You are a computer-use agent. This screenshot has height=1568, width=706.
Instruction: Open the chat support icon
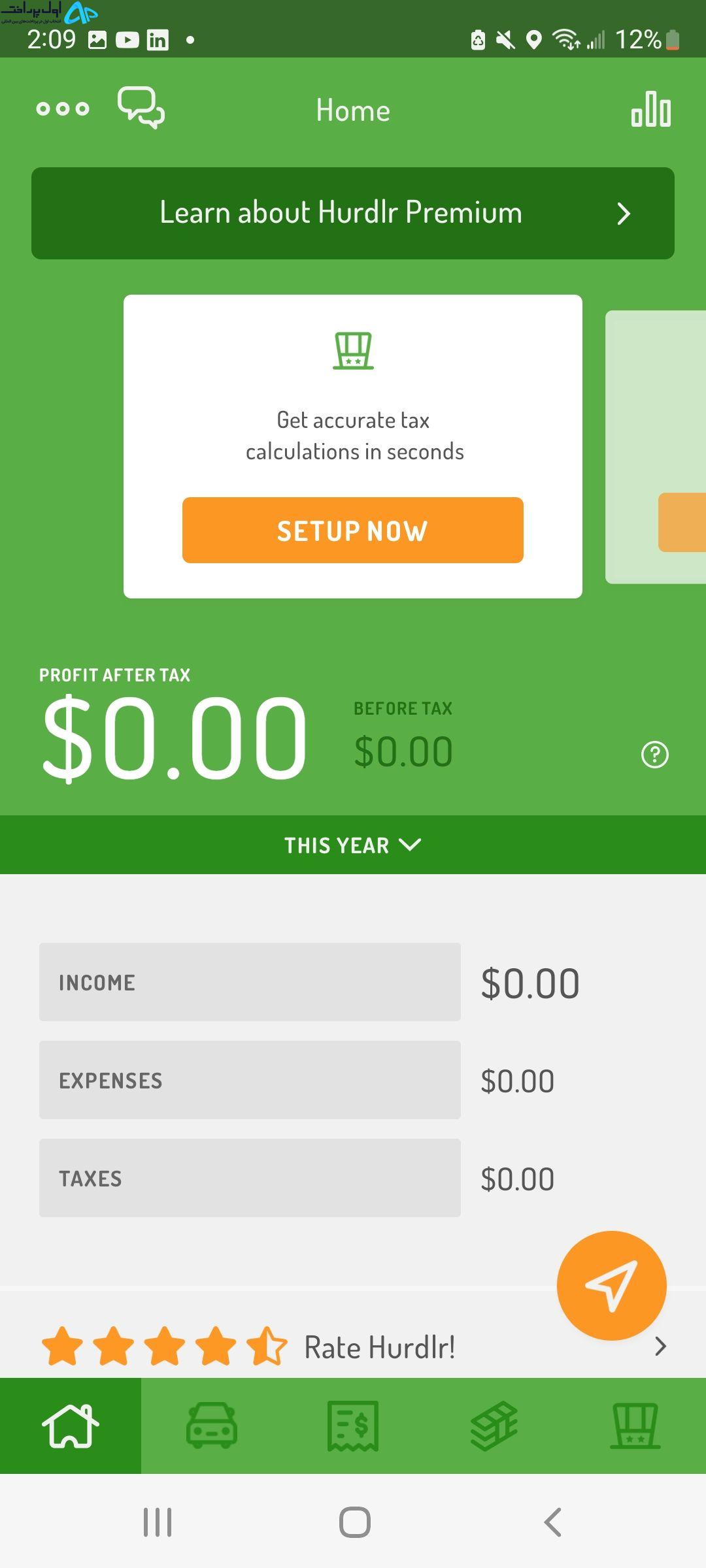[x=141, y=108]
